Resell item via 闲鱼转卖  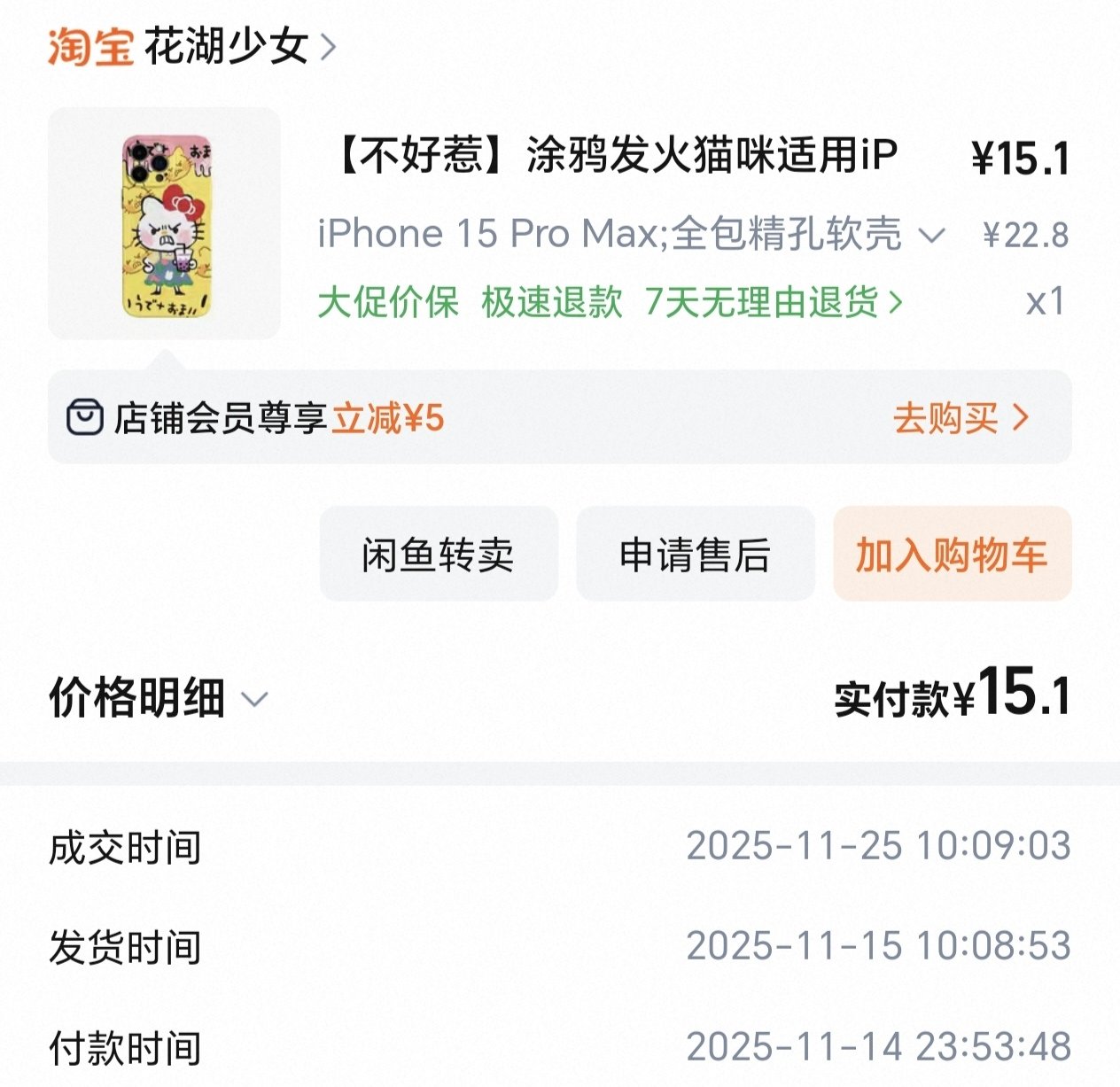click(x=438, y=555)
